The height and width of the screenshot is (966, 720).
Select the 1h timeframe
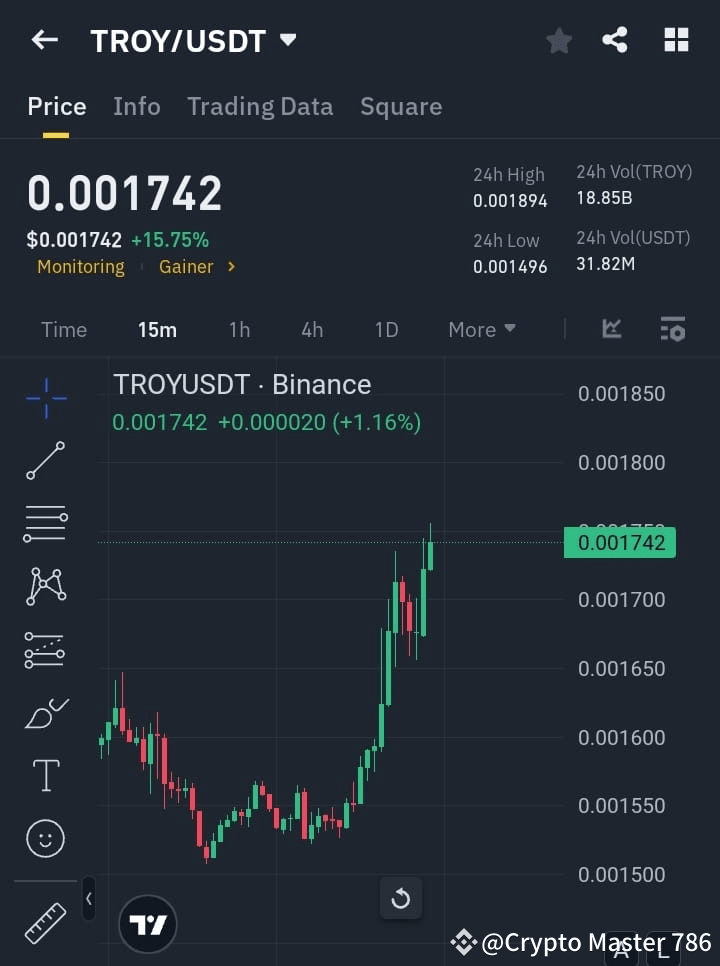[239, 330]
